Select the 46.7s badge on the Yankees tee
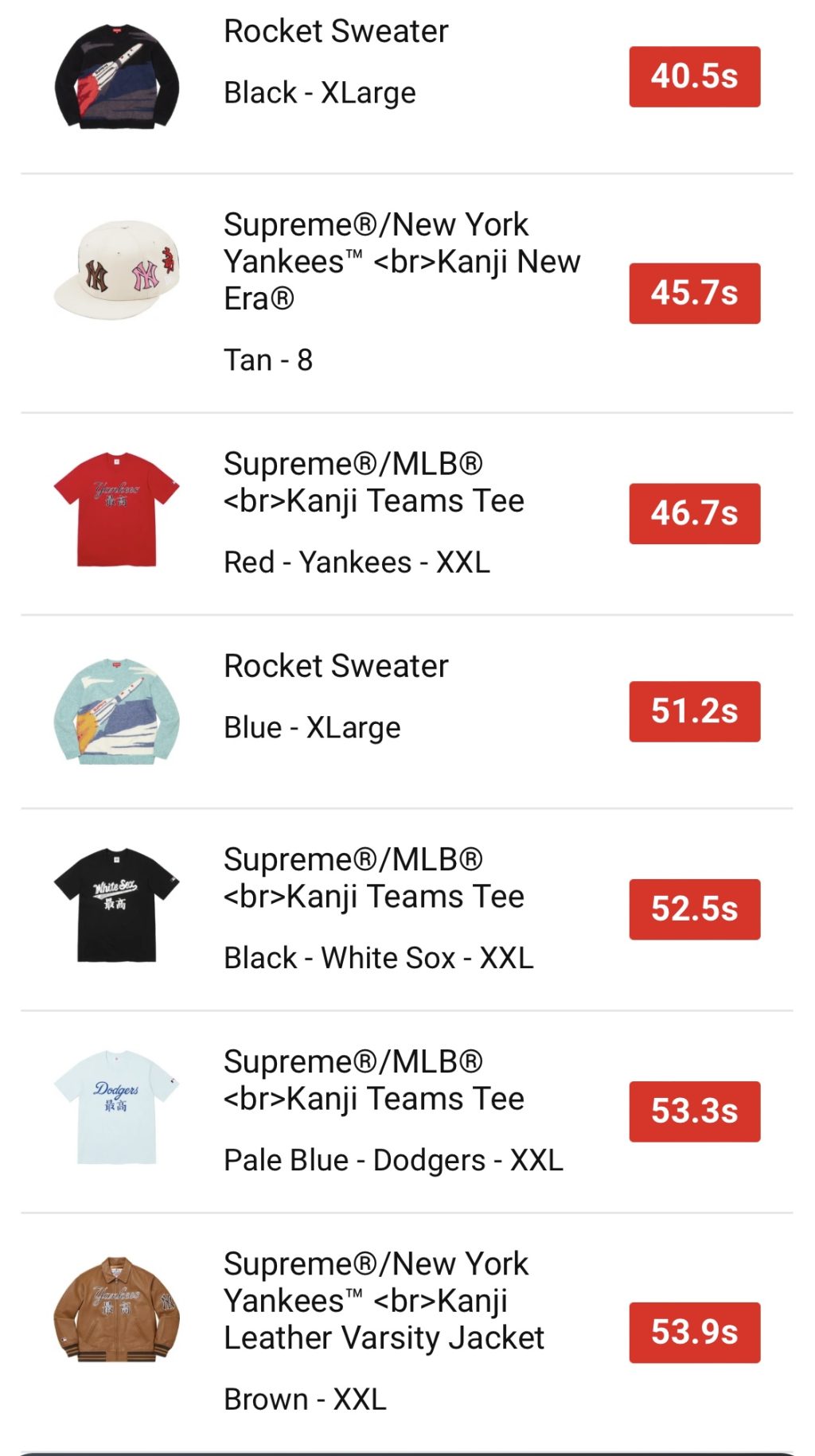Screen dimensions: 815x1456 694,513
